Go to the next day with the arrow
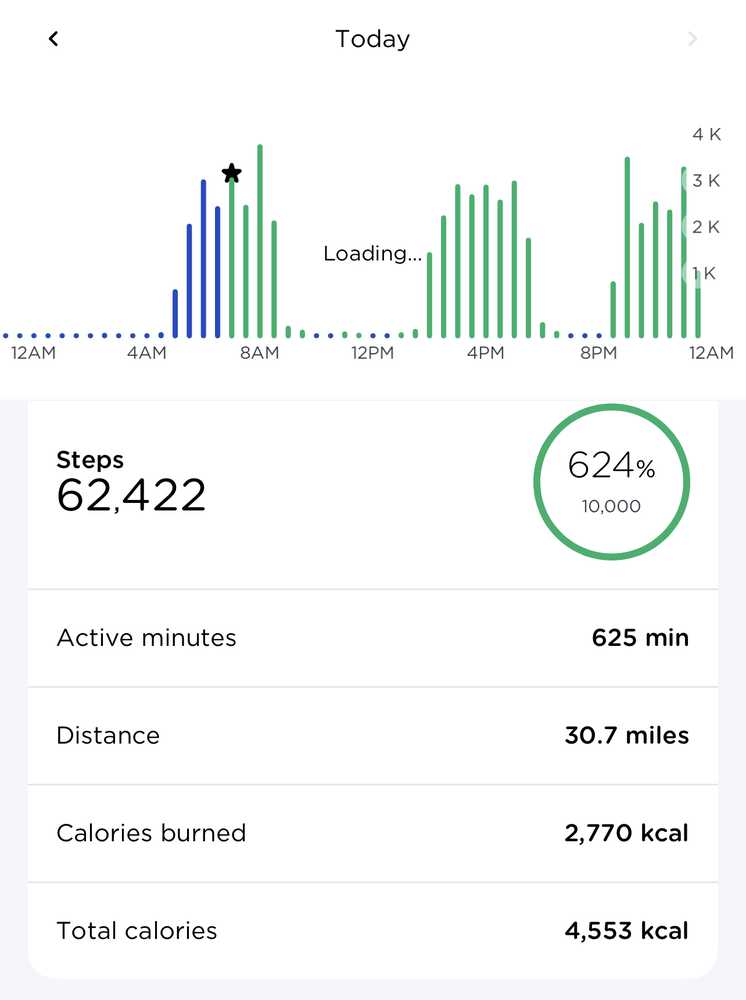The width and height of the screenshot is (746, 1000). (692, 39)
